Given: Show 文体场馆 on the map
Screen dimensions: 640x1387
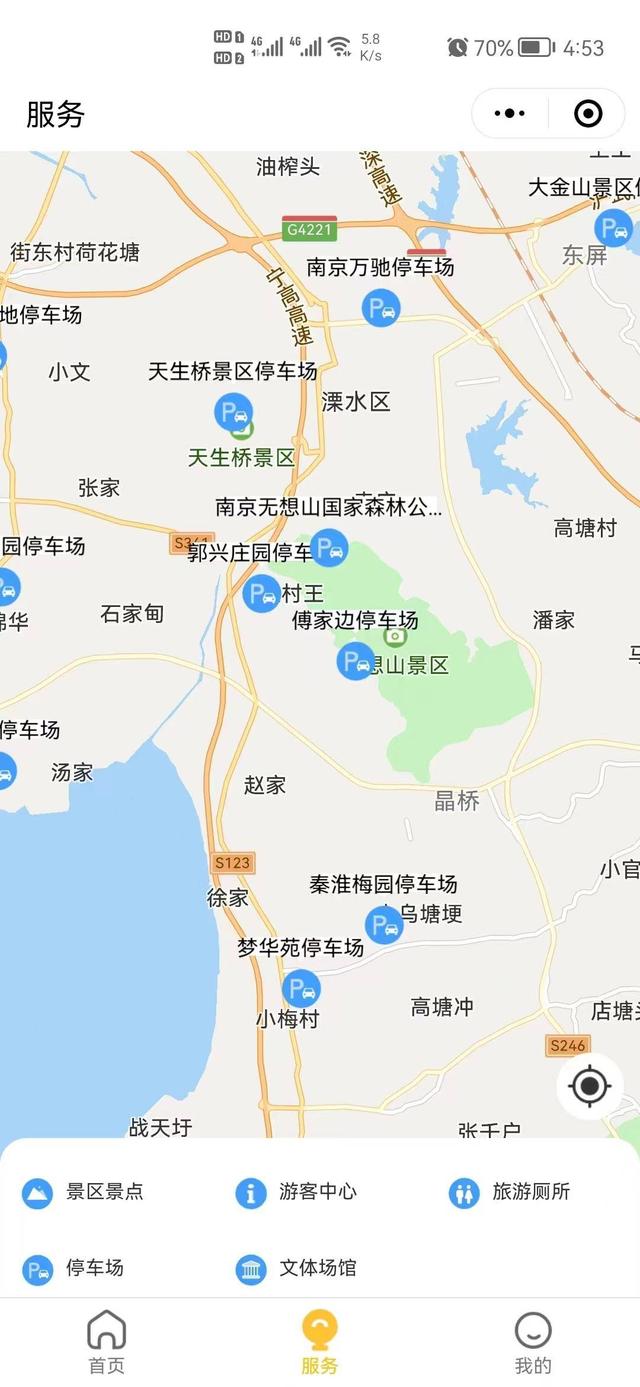Looking at the screenshot, I should 297,1268.
